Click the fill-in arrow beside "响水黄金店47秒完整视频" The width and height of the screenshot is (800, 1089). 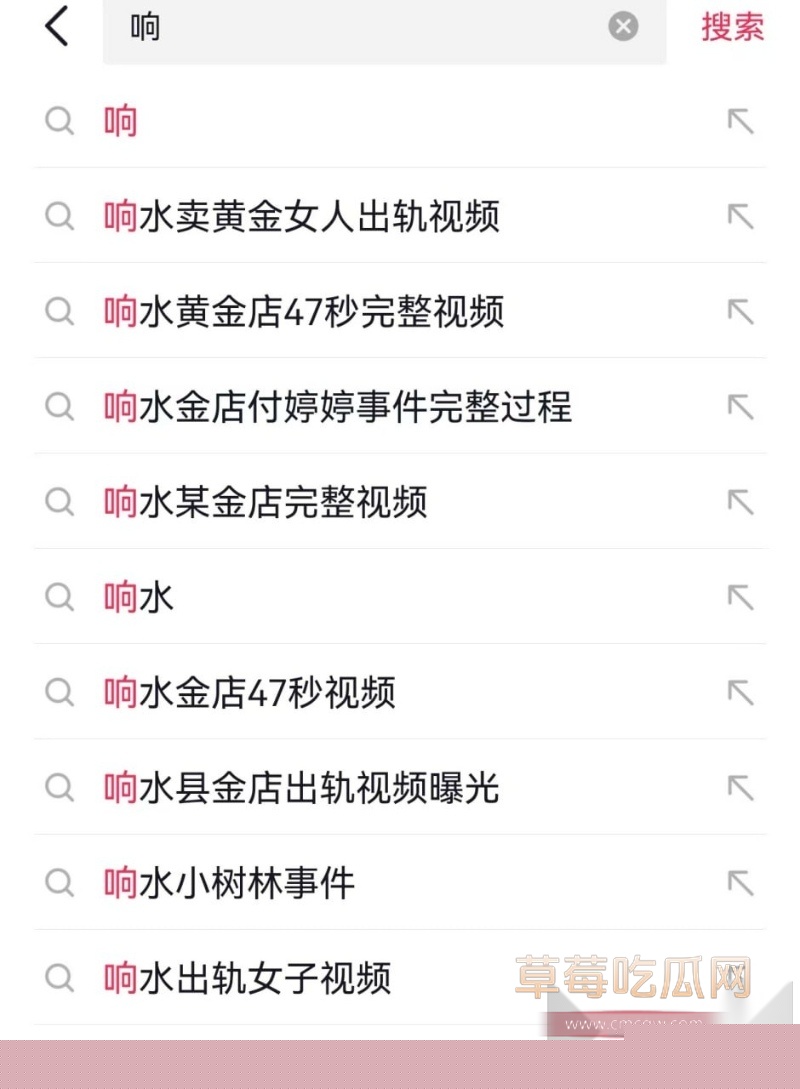(x=740, y=312)
